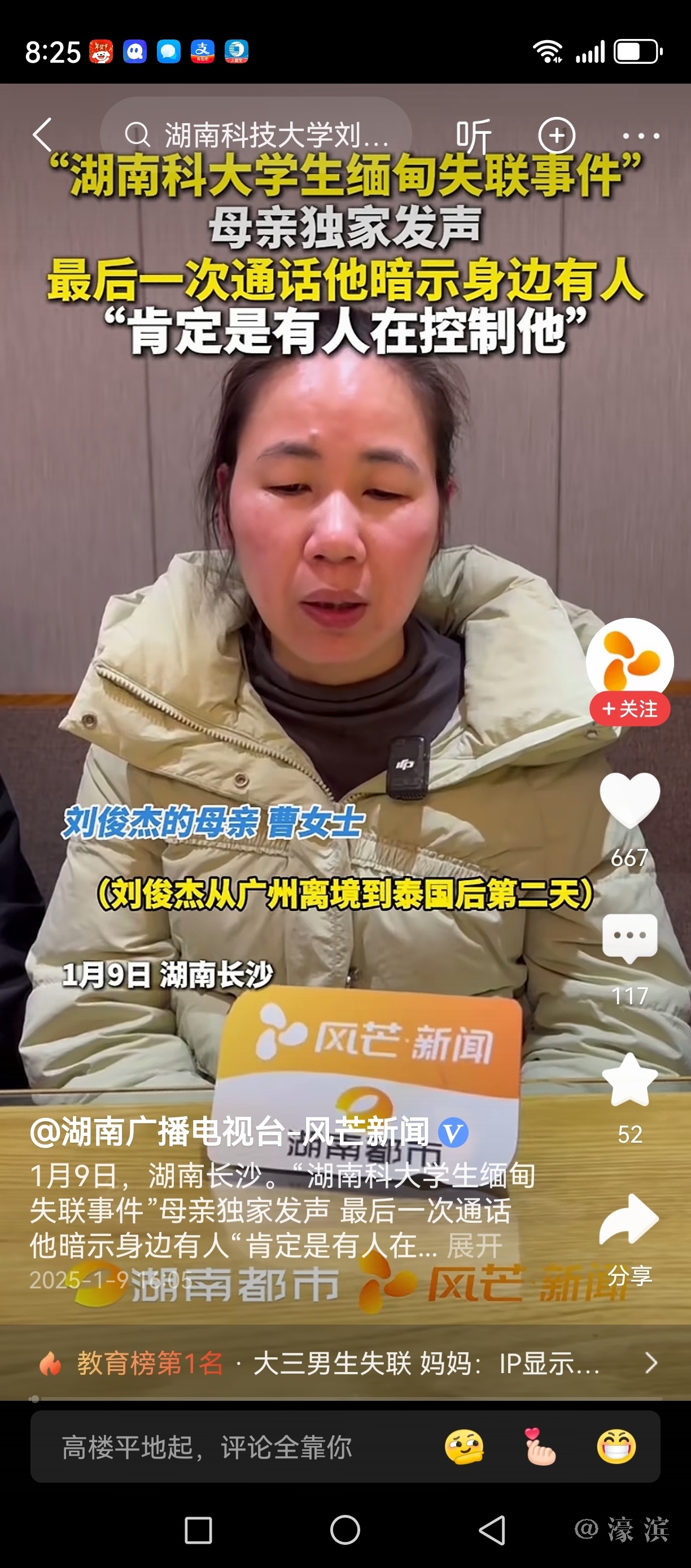Expand the caption with 展开
Image resolution: width=691 pixels, height=1568 pixels.
[x=474, y=1245]
